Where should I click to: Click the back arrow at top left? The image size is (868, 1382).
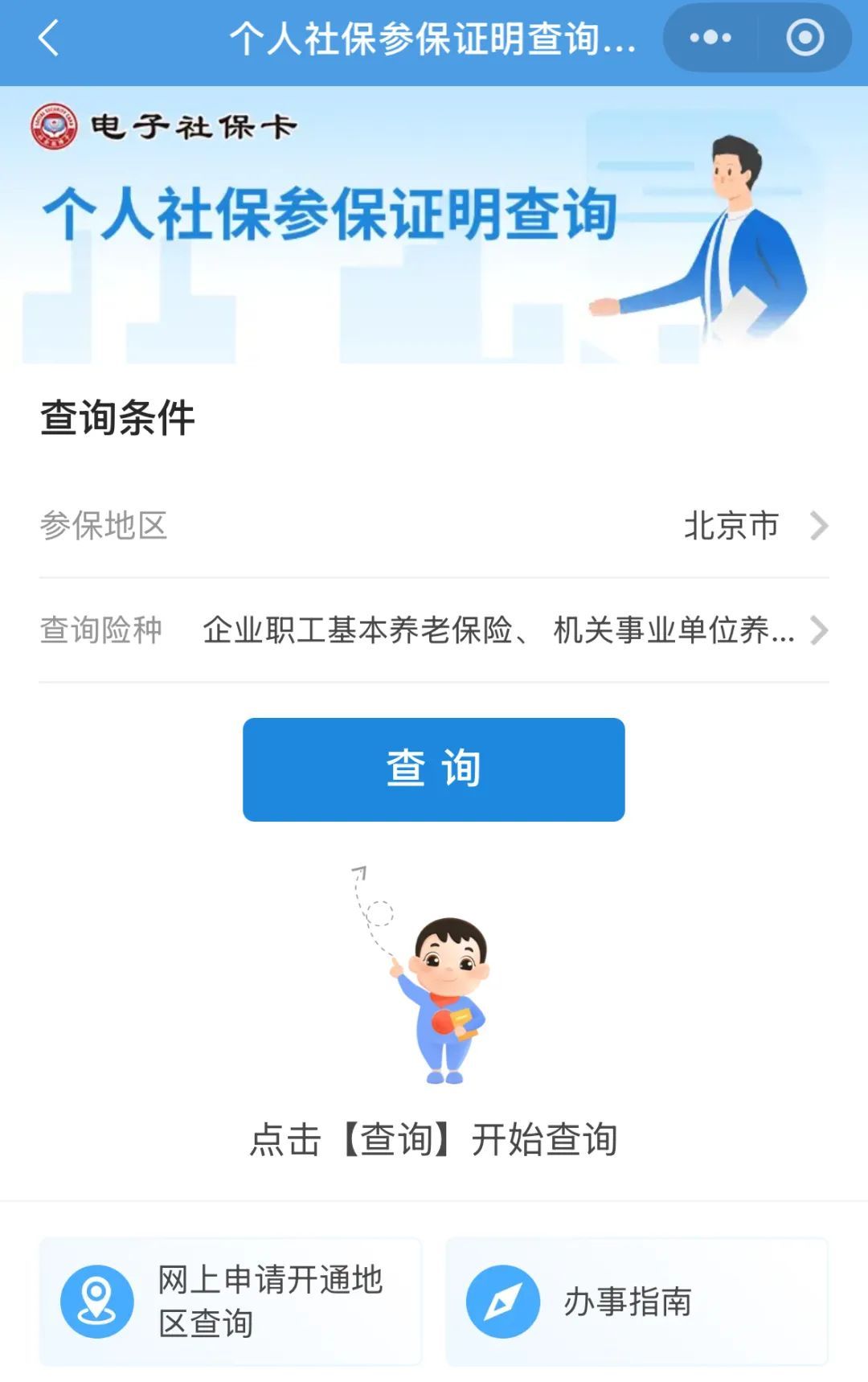pyautogui.click(x=46, y=36)
